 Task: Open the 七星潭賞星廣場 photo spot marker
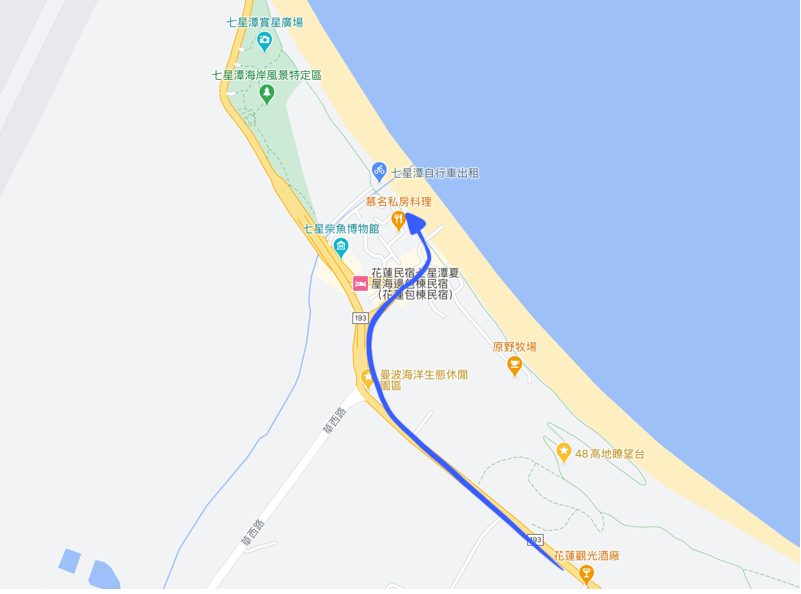(x=264, y=41)
